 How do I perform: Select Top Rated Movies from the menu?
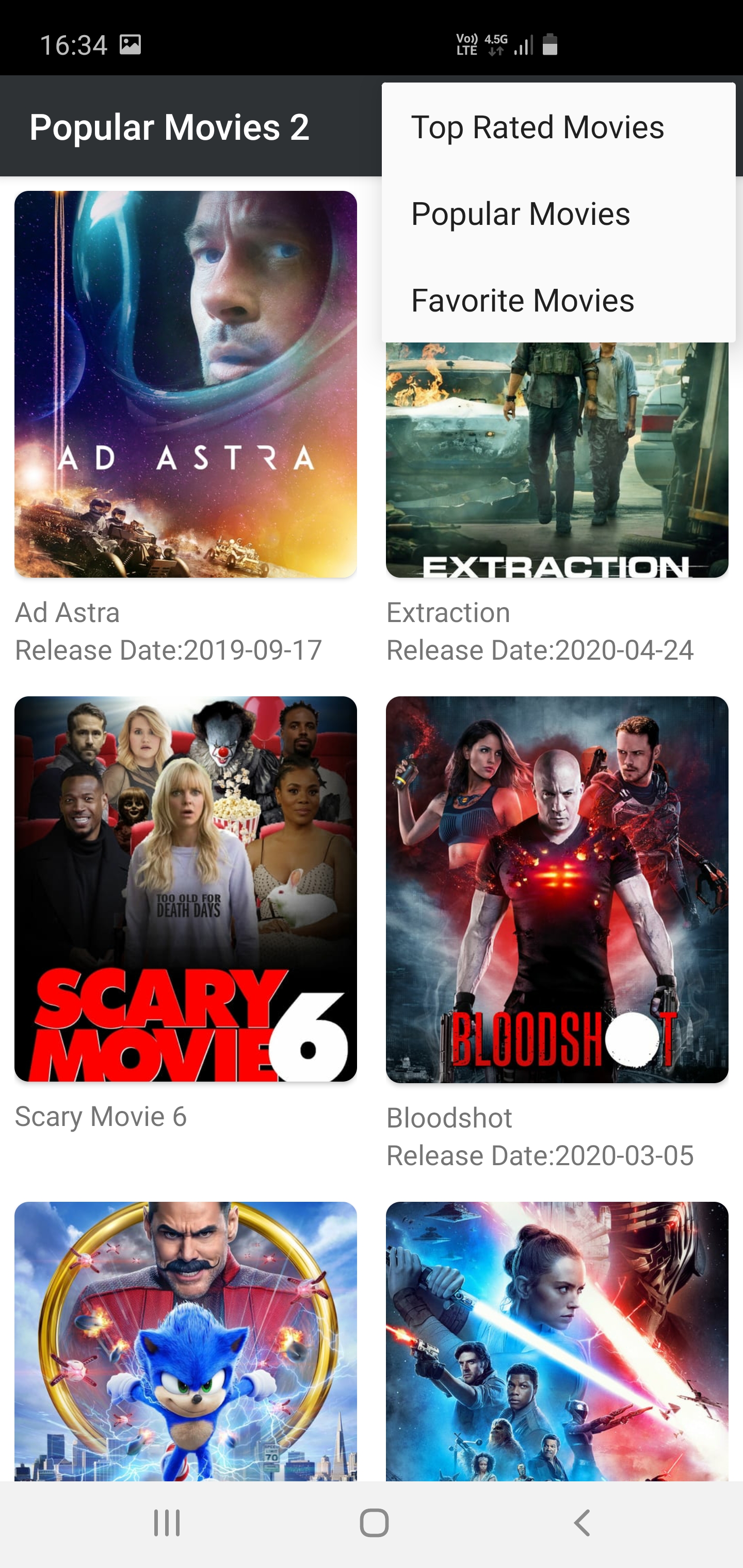tap(537, 126)
